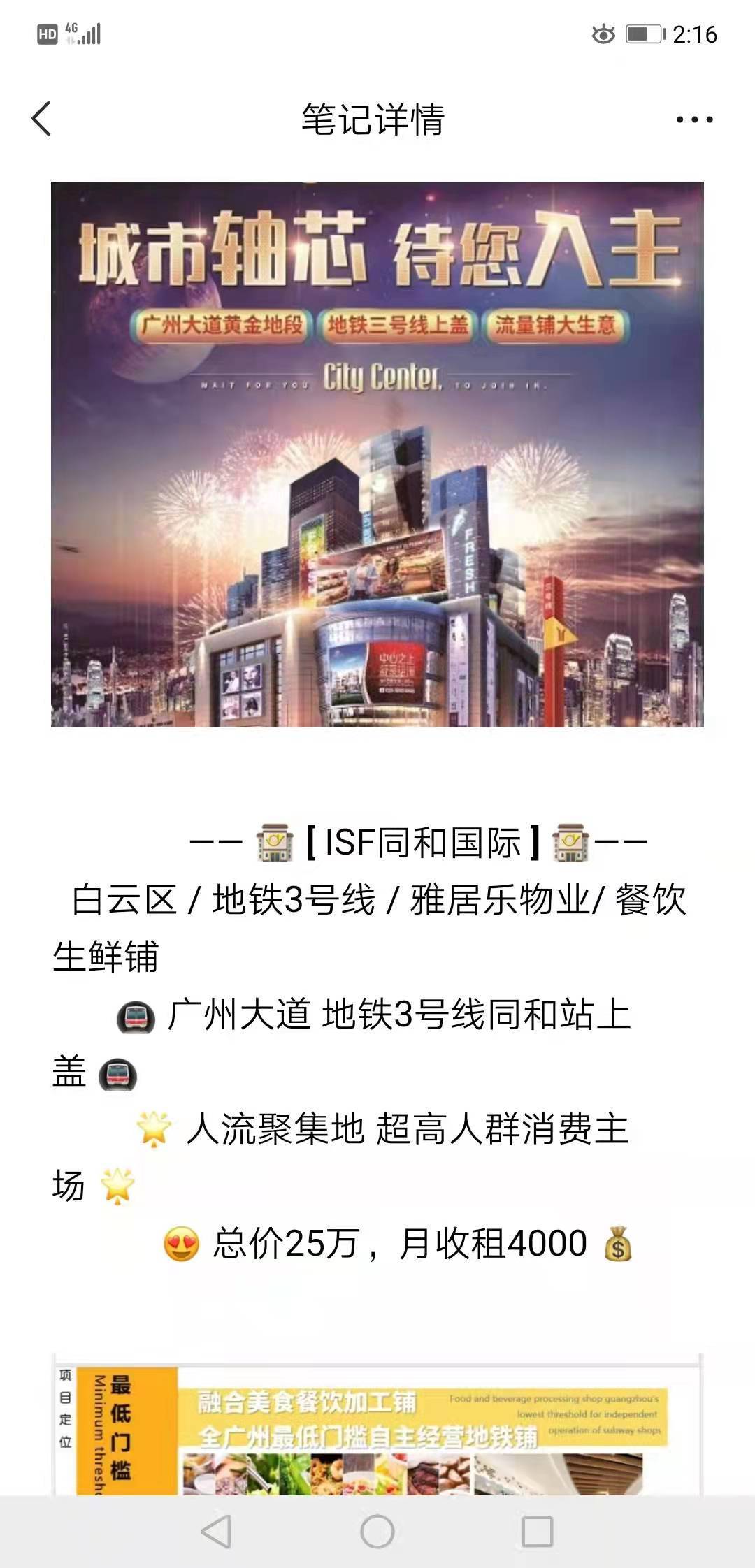Go back from note details
Viewport: 755px width, 1568px height.
(42, 118)
